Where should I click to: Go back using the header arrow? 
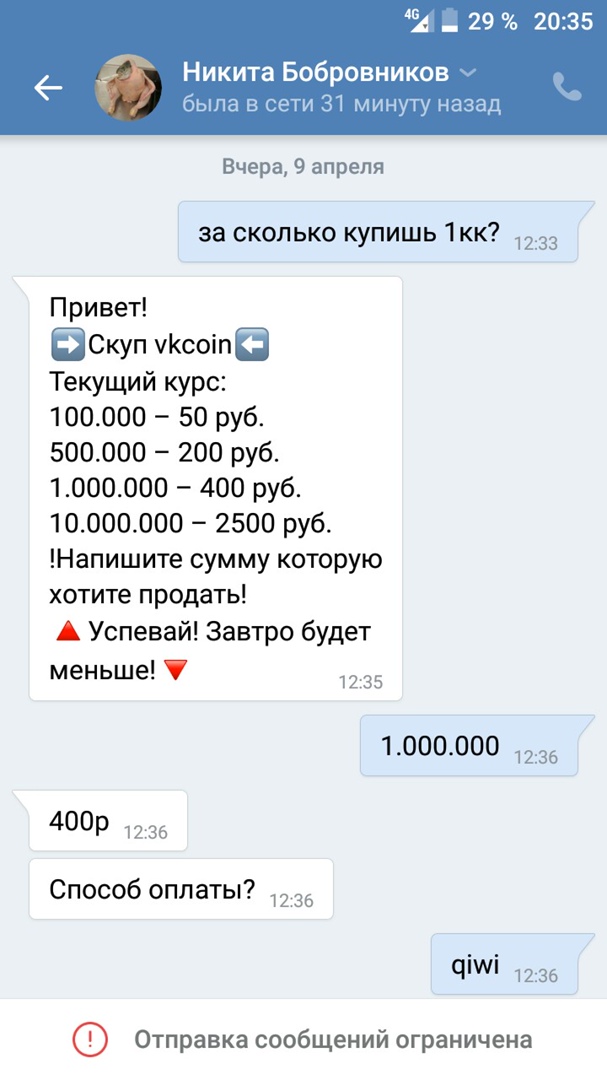point(48,88)
